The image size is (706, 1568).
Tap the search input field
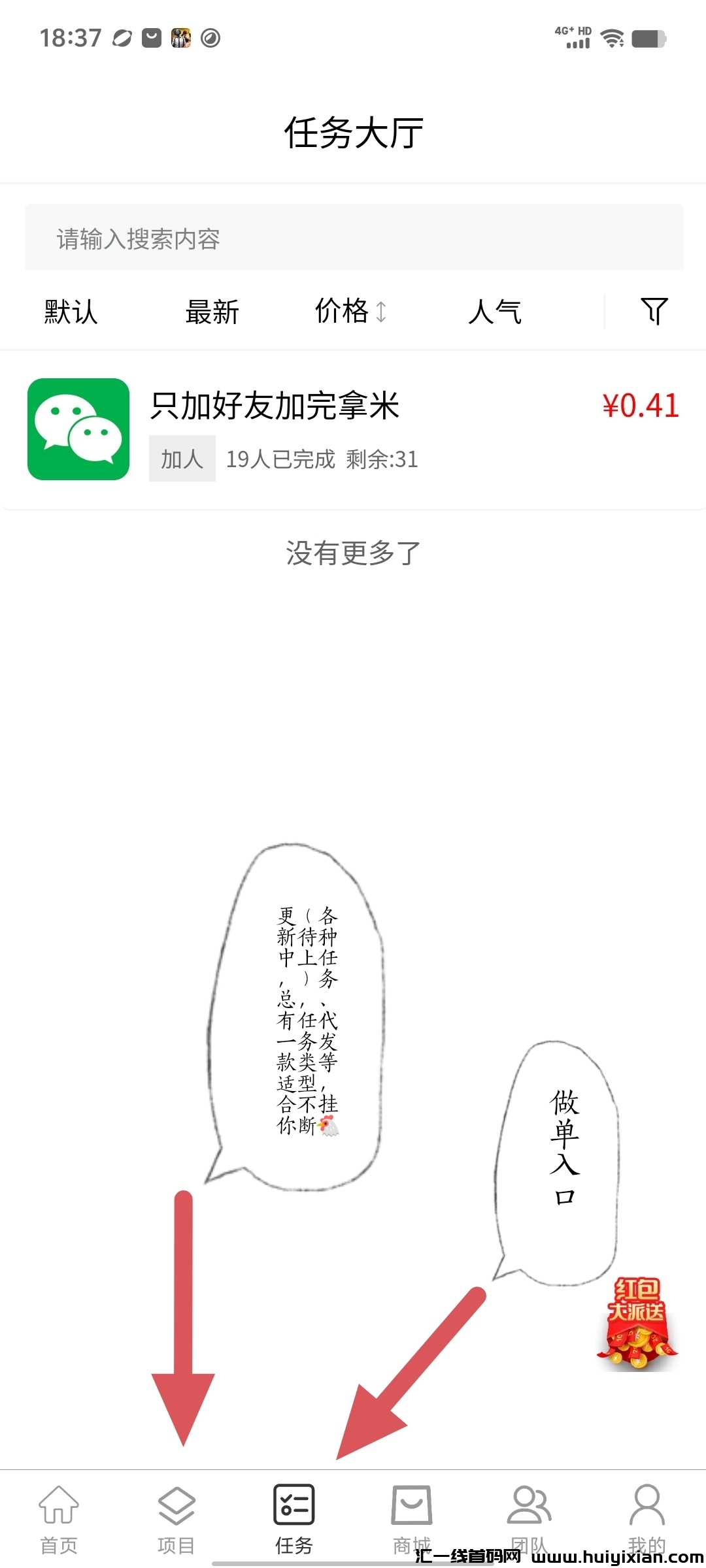click(353, 238)
